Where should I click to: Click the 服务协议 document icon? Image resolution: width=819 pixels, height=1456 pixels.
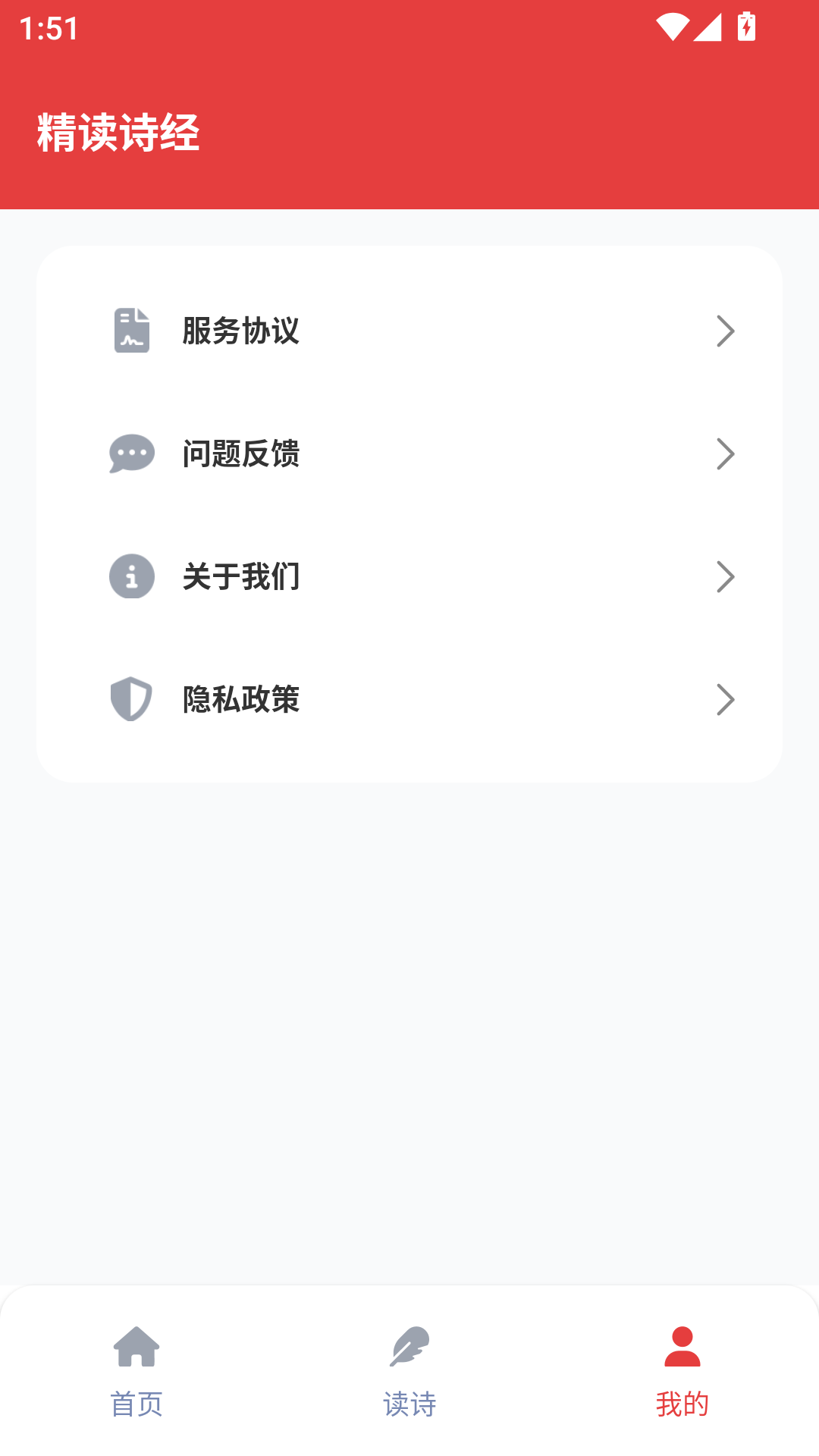point(131,331)
